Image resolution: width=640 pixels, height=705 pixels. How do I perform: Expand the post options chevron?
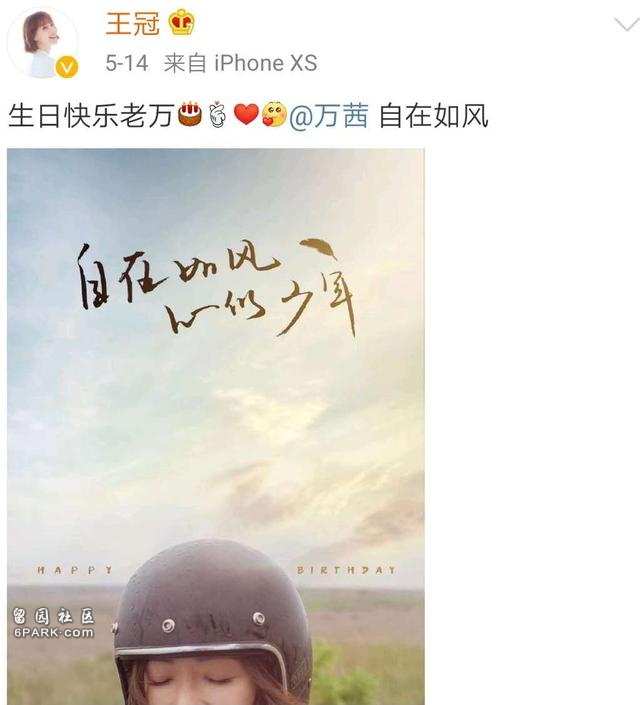pyautogui.click(x=626, y=23)
